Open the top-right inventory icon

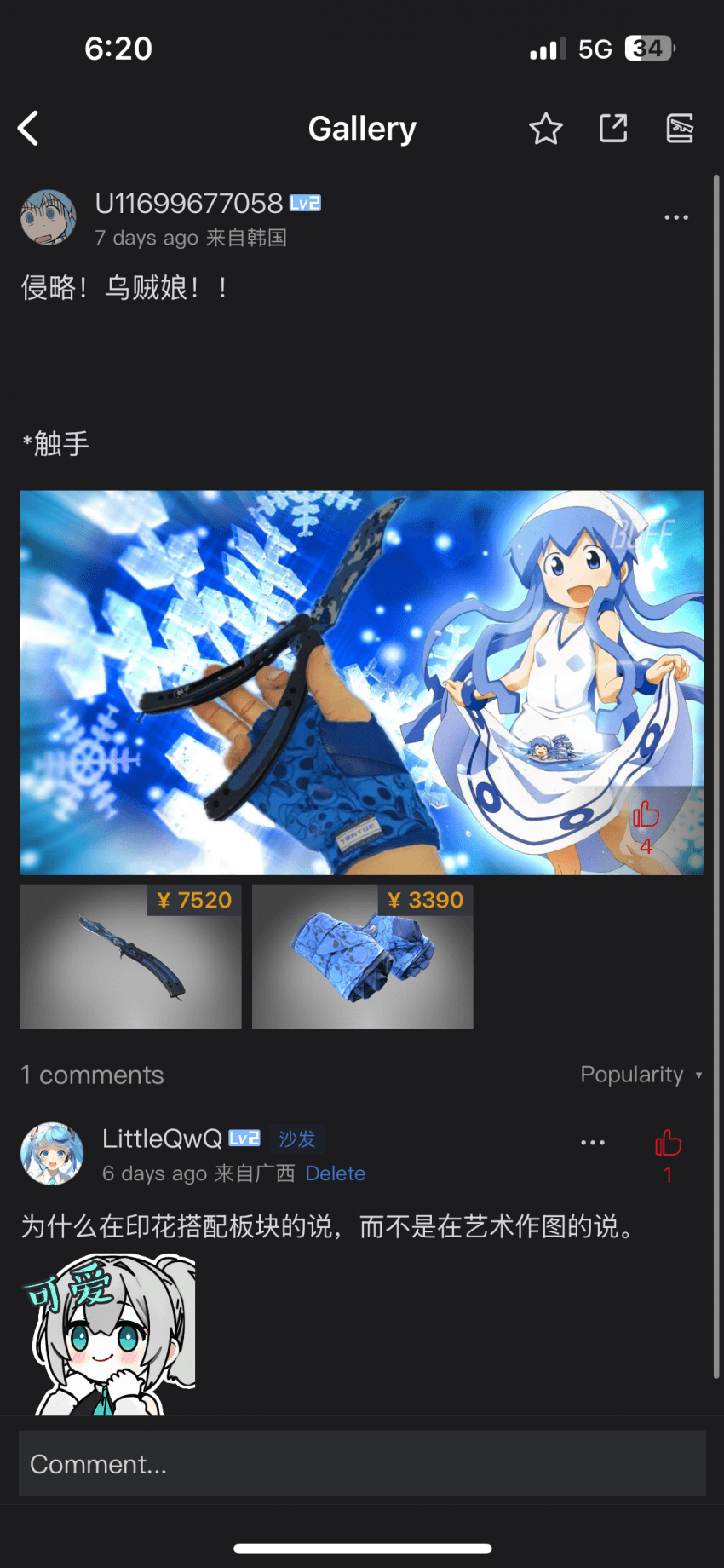pos(680,129)
